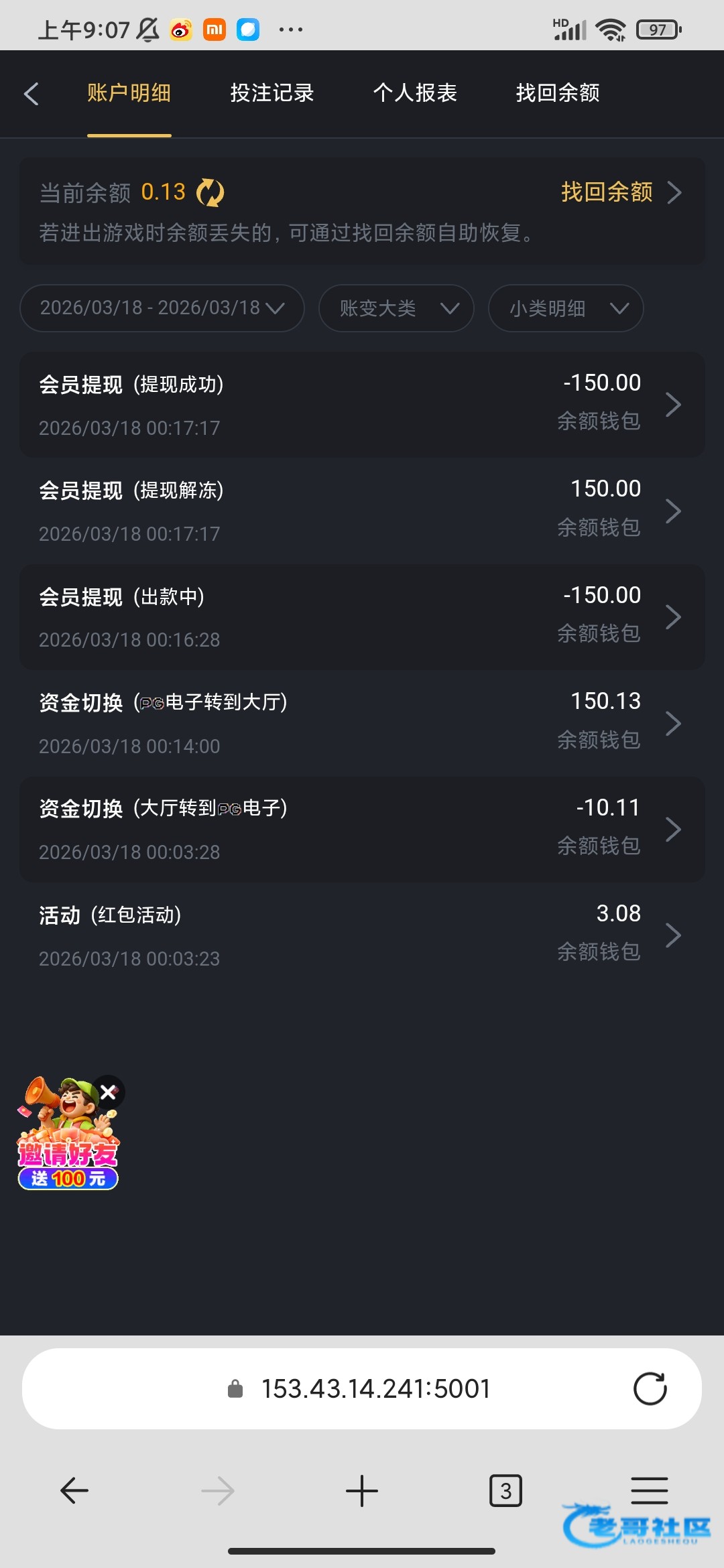View the 提现解冻 record details
Viewport: 724px width, 1568px height.
click(362, 511)
